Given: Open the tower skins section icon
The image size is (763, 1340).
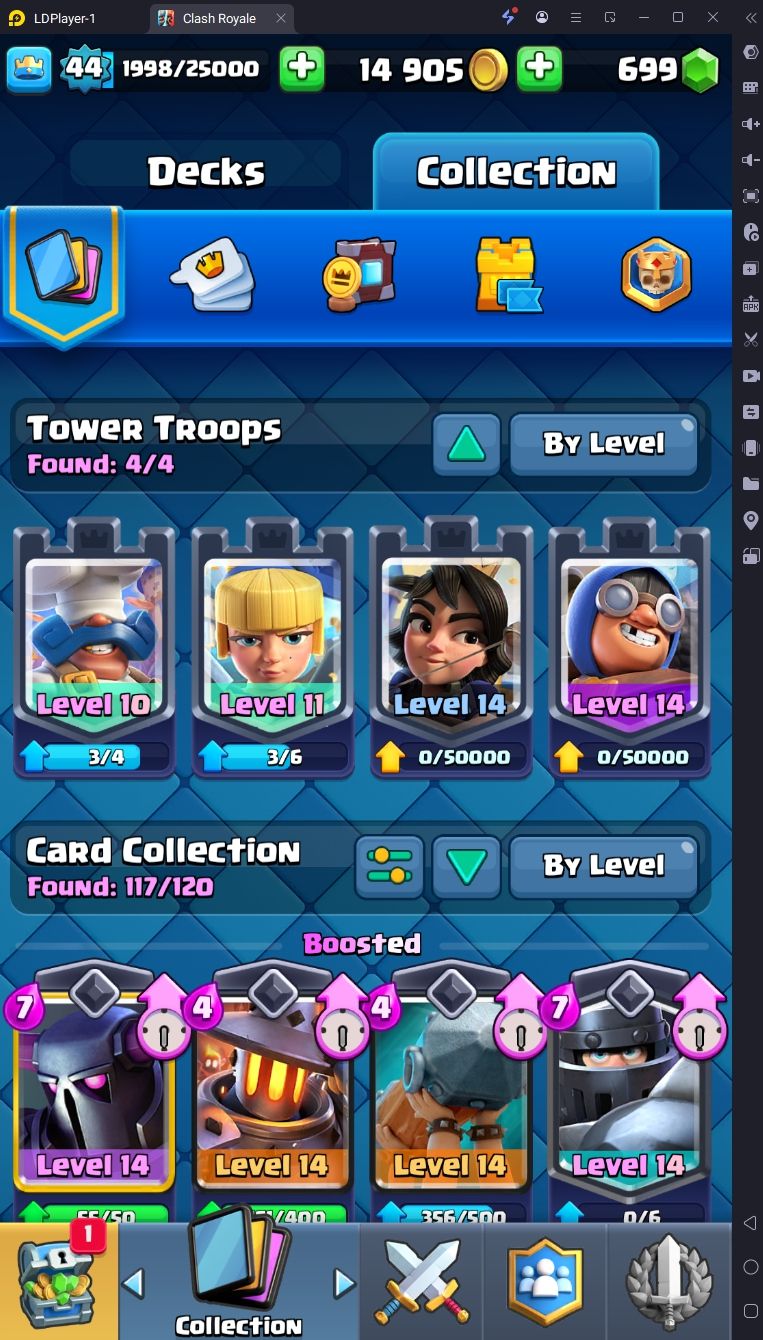Looking at the screenshot, I should [x=507, y=275].
